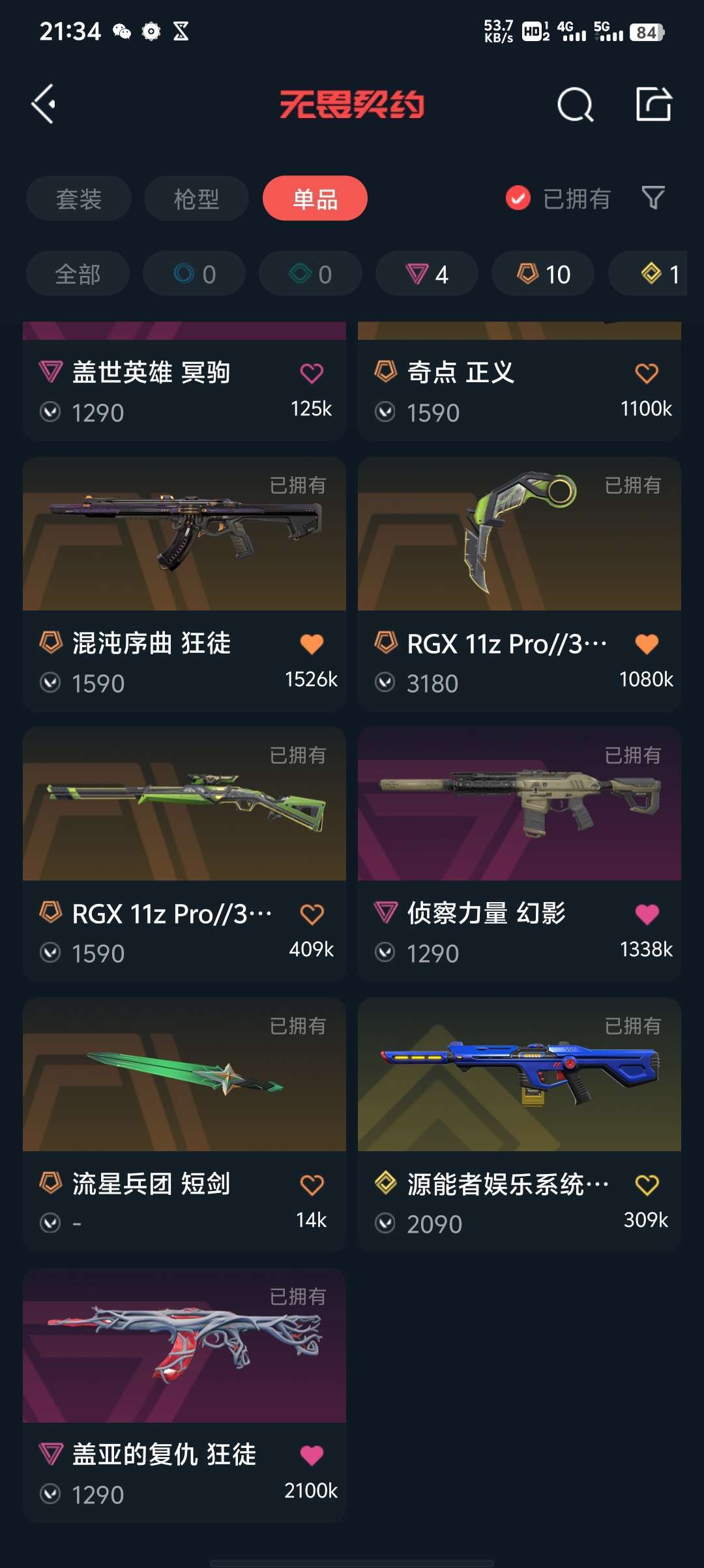Like the 奇点 正义 skin
Image resolution: width=704 pixels, height=1568 pixels.
647,373
